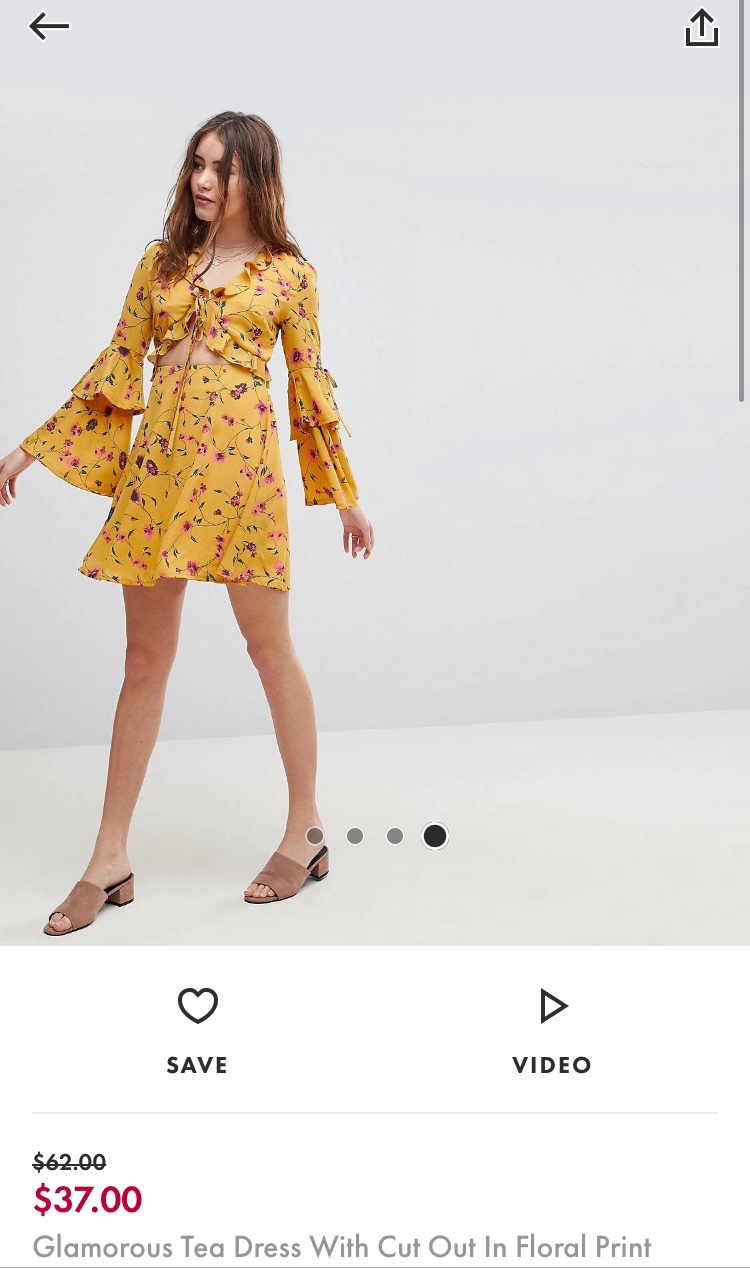Screen dimensions: 750x1268
Task: Open the yellow floral dress photo
Action: [x=375, y=450]
